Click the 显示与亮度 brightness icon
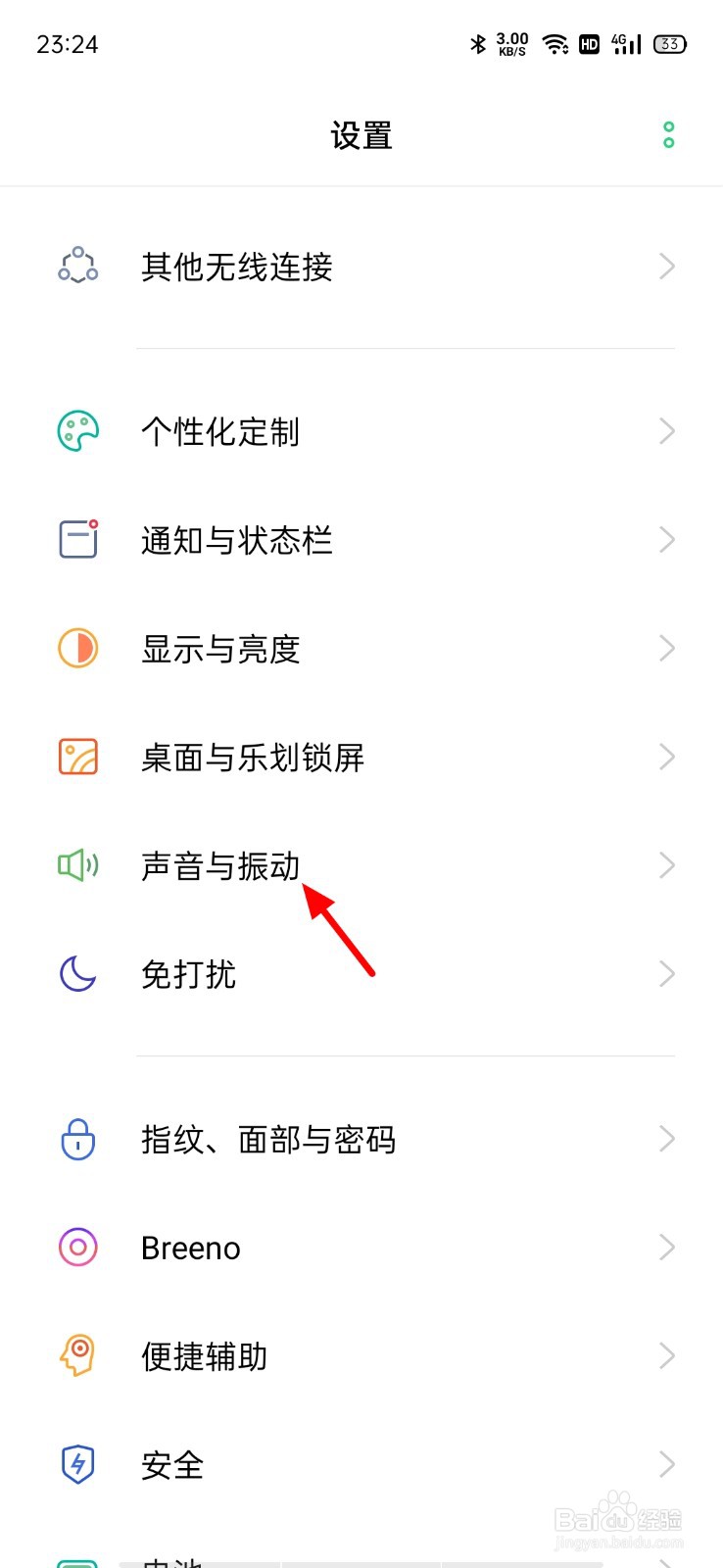The image size is (723, 1568). pos(77,649)
